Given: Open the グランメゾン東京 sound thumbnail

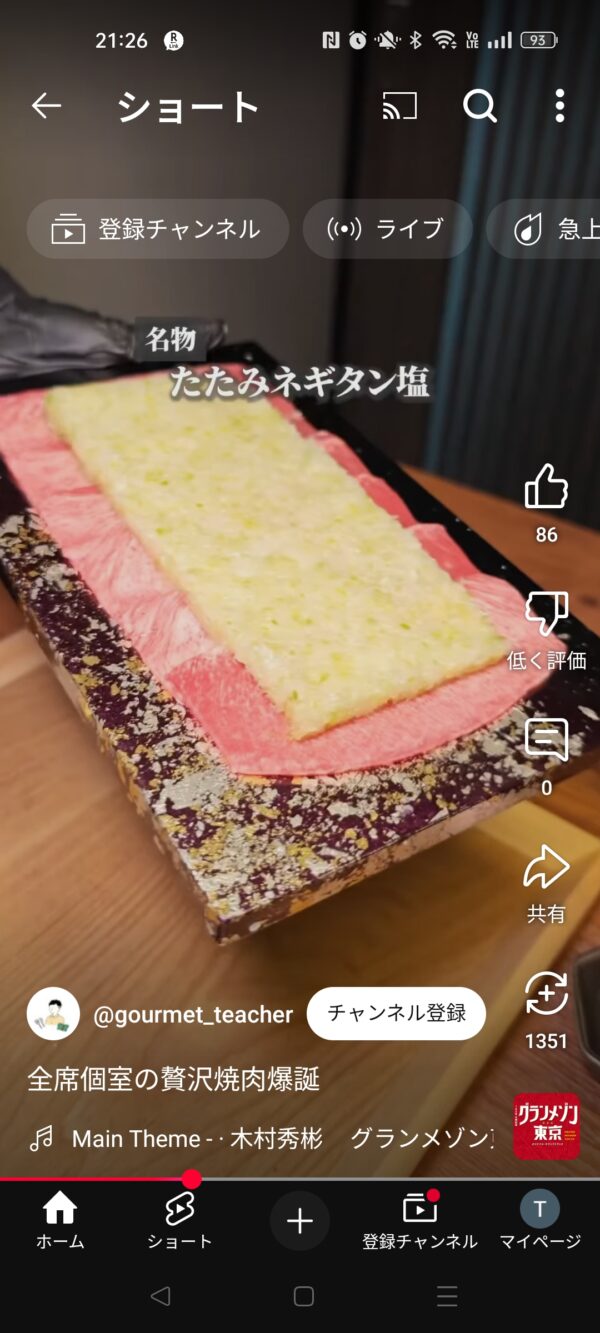Looking at the screenshot, I should click(547, 1126).
